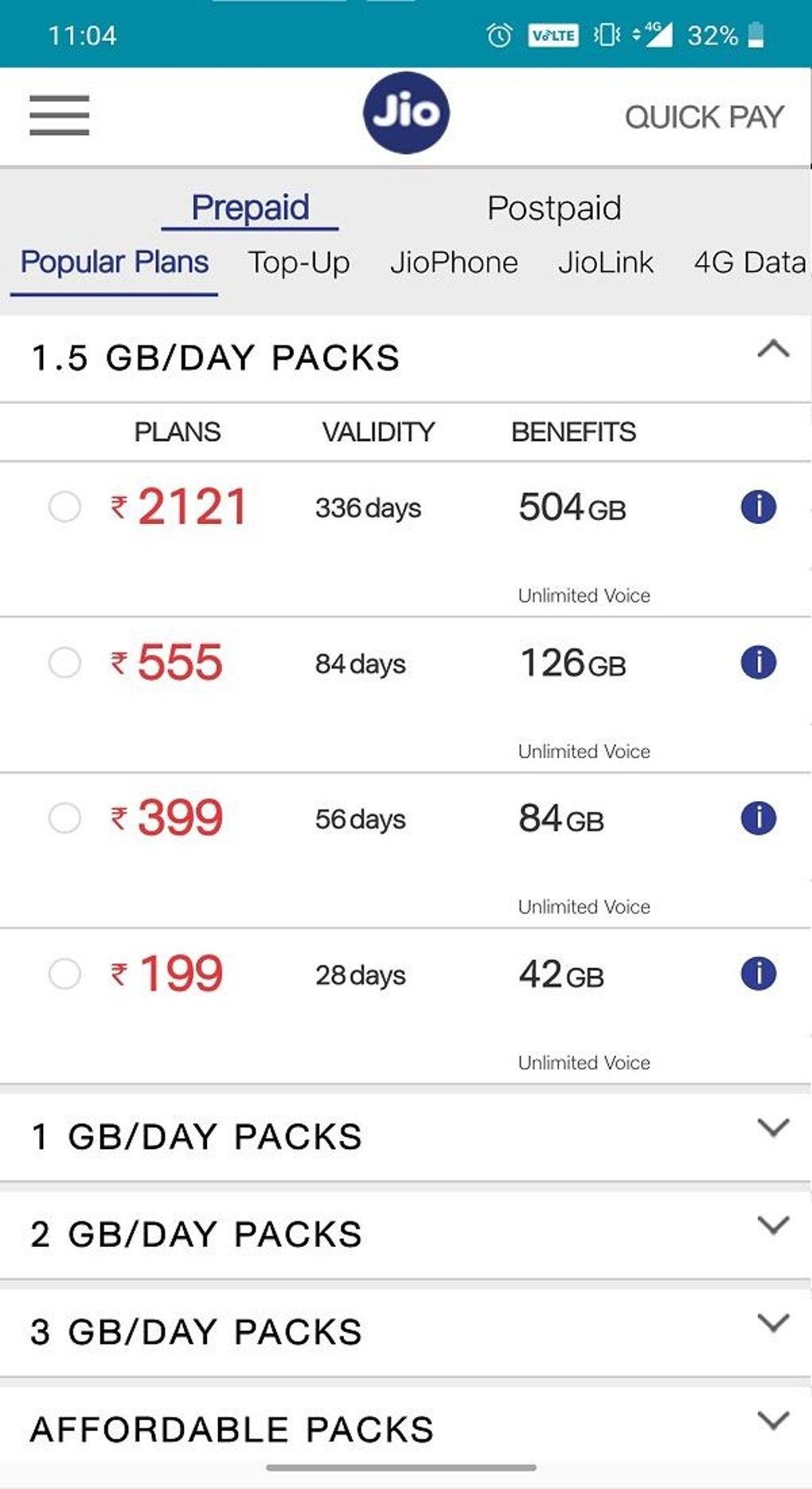
Task: Collapse the 1.5 GB/Day Packs section
Action: click(773, 350)
